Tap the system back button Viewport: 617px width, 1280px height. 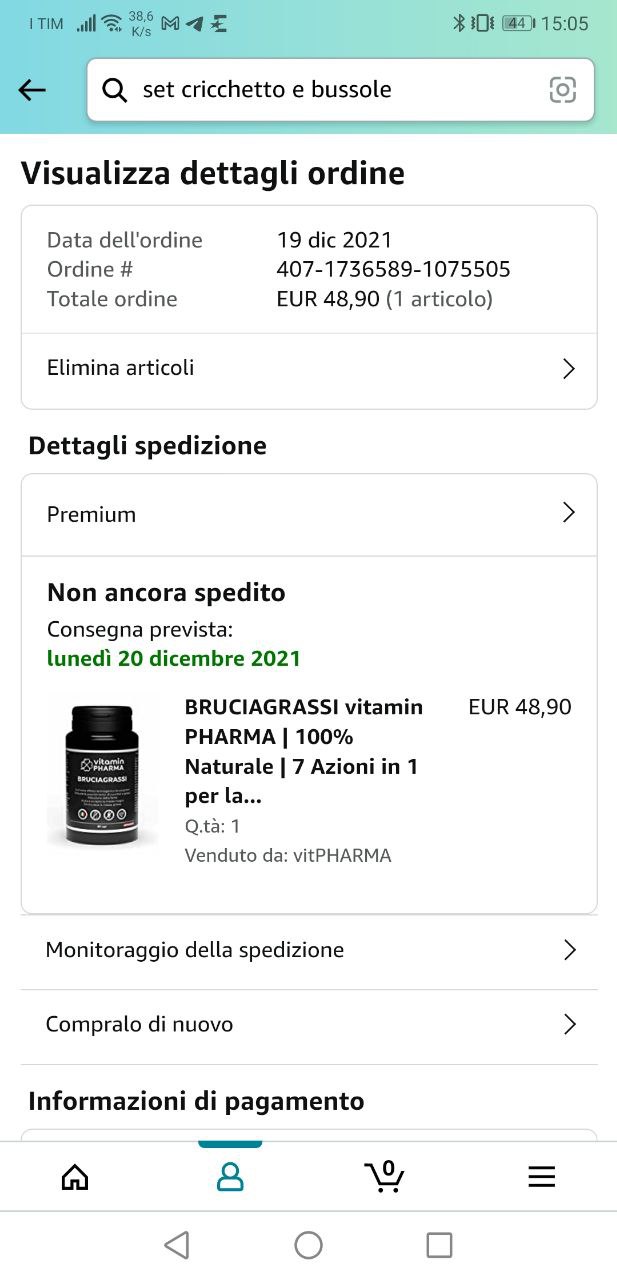tap(177, 1245)
